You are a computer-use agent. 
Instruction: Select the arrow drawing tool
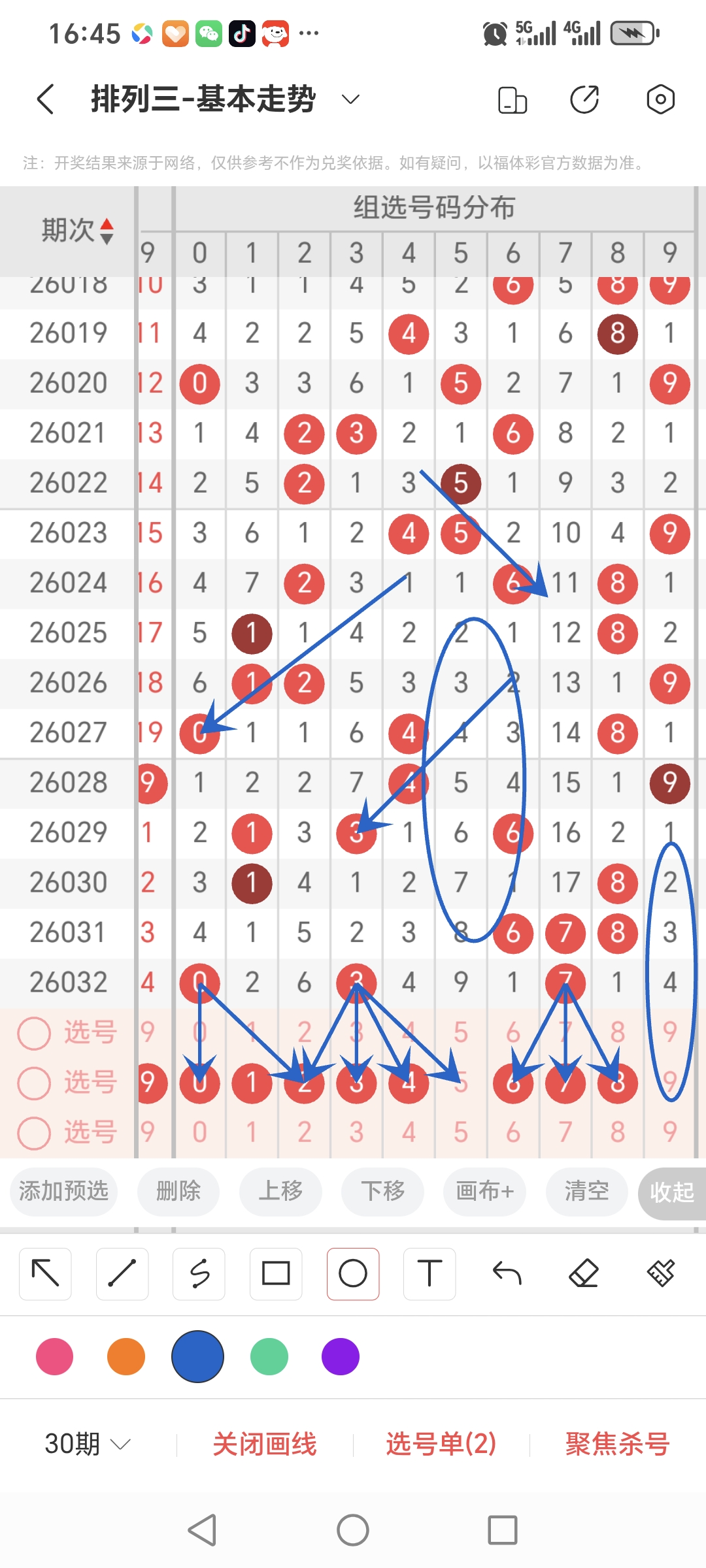pyautogui.click(x=44, y=1273)
